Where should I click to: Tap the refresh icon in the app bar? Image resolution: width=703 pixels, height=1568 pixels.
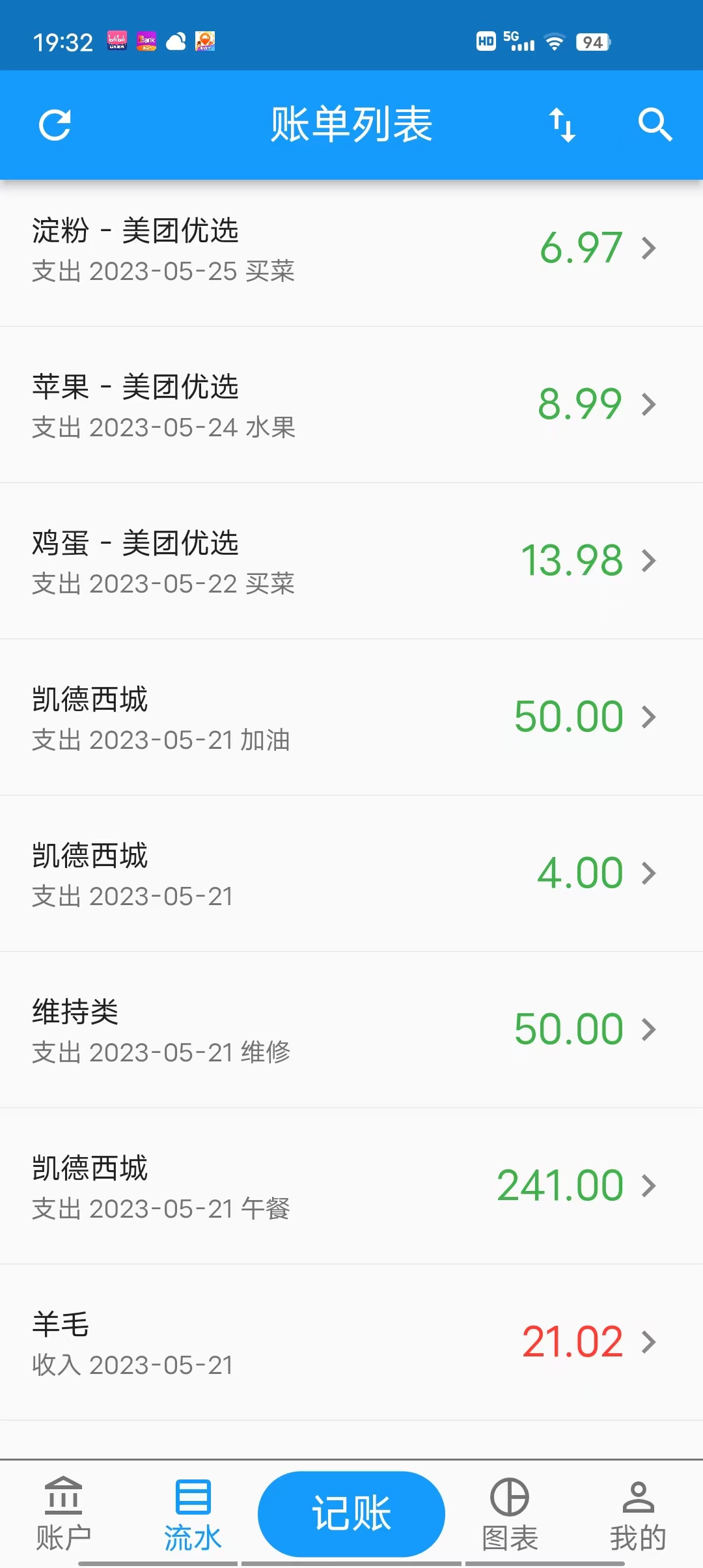point(55,125)
